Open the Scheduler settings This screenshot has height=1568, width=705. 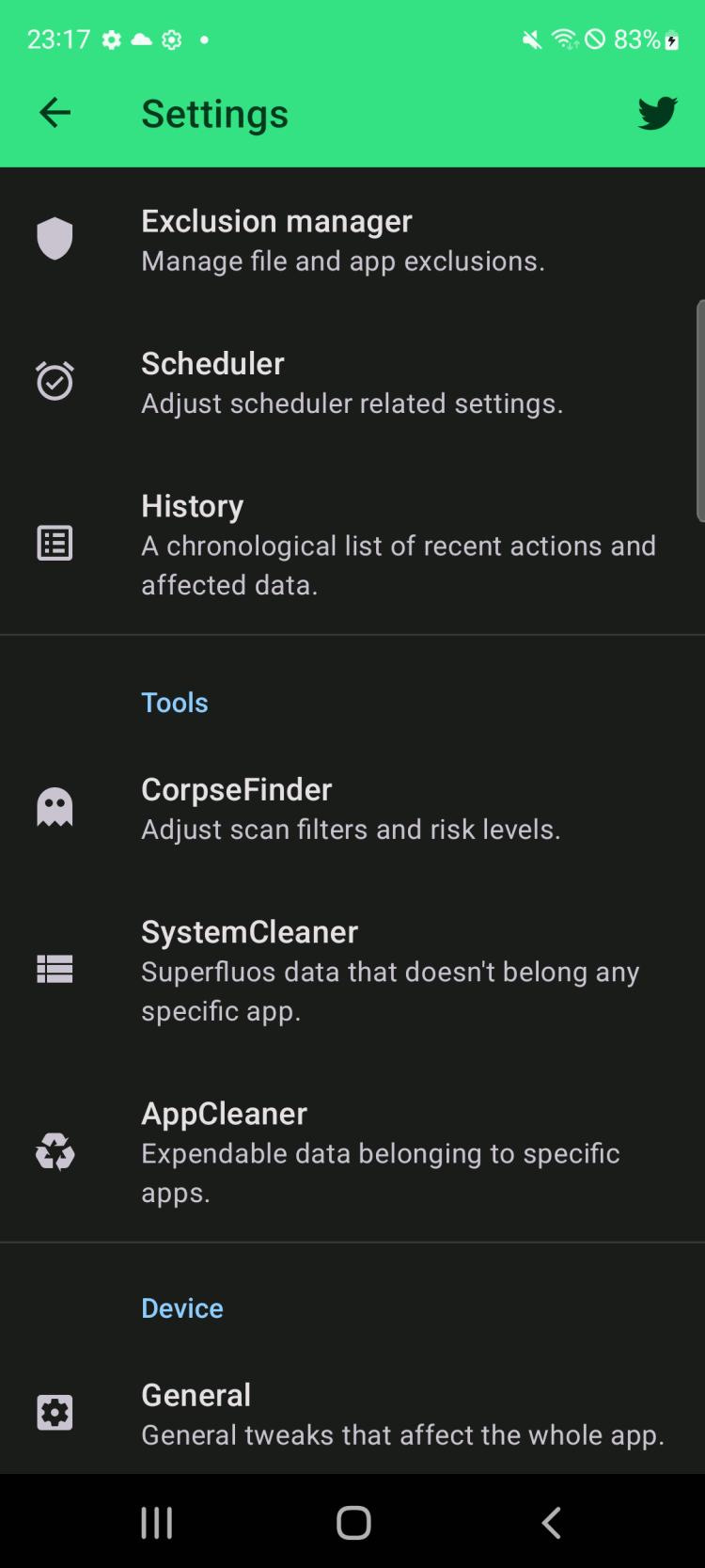(x=352, y=383)
